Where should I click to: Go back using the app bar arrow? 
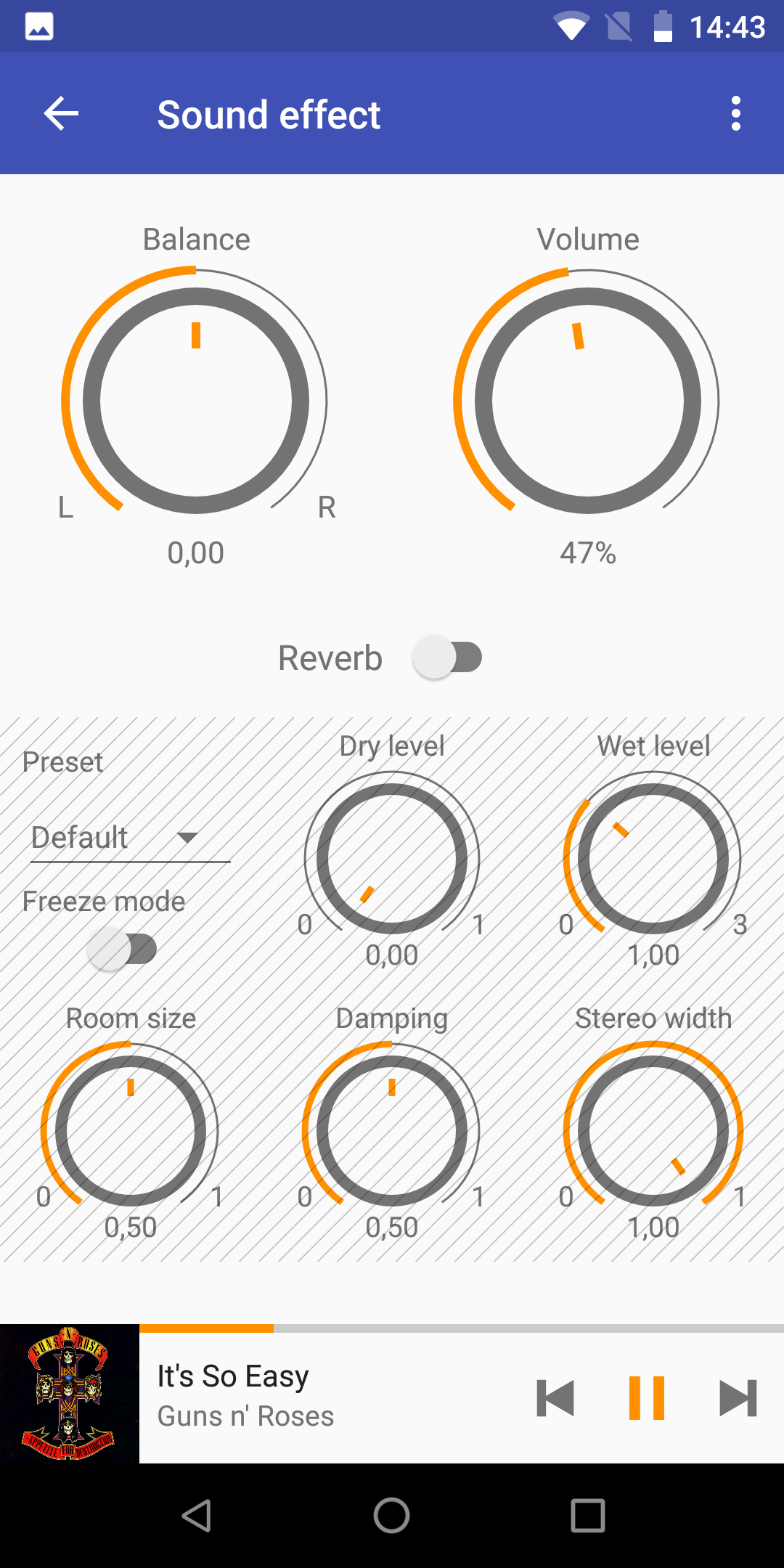61,114
